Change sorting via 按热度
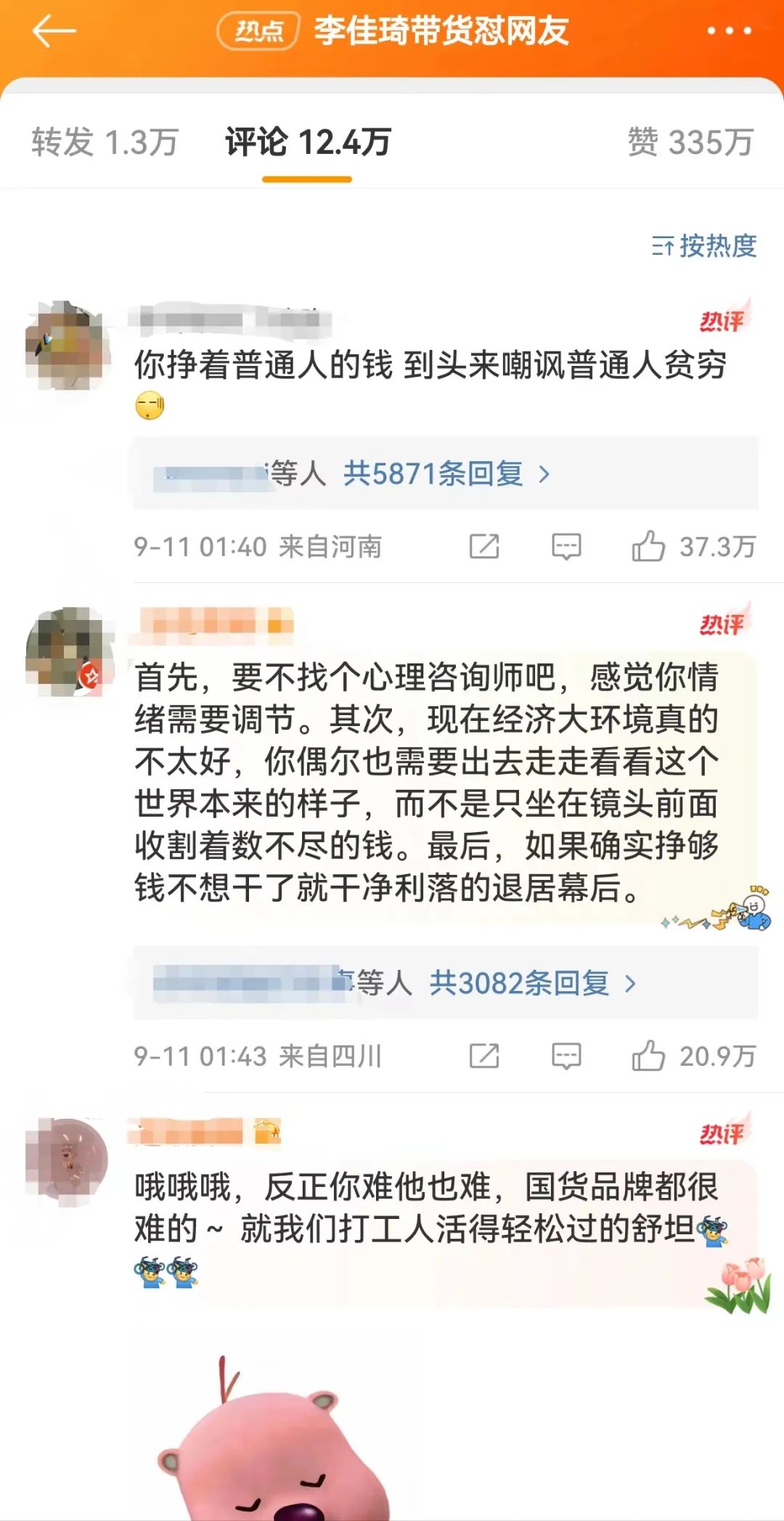 (x=703, y=246)
